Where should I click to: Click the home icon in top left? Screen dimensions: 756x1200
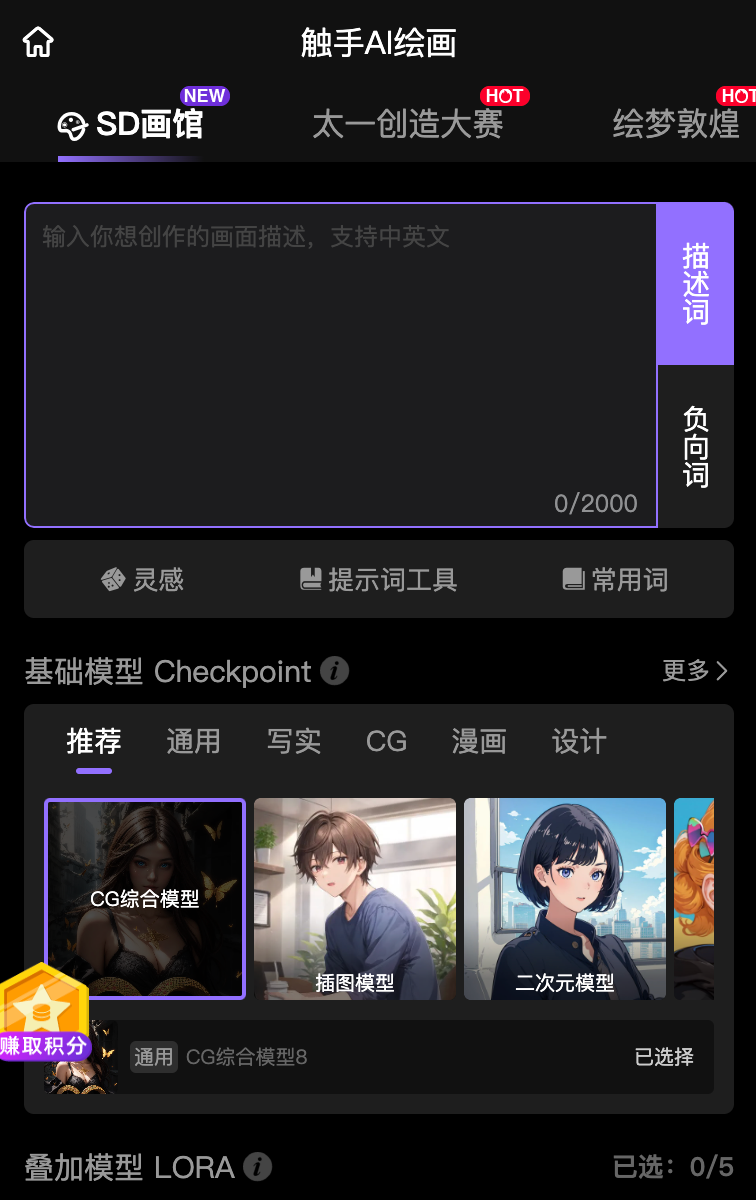click(x=37, y=42)
